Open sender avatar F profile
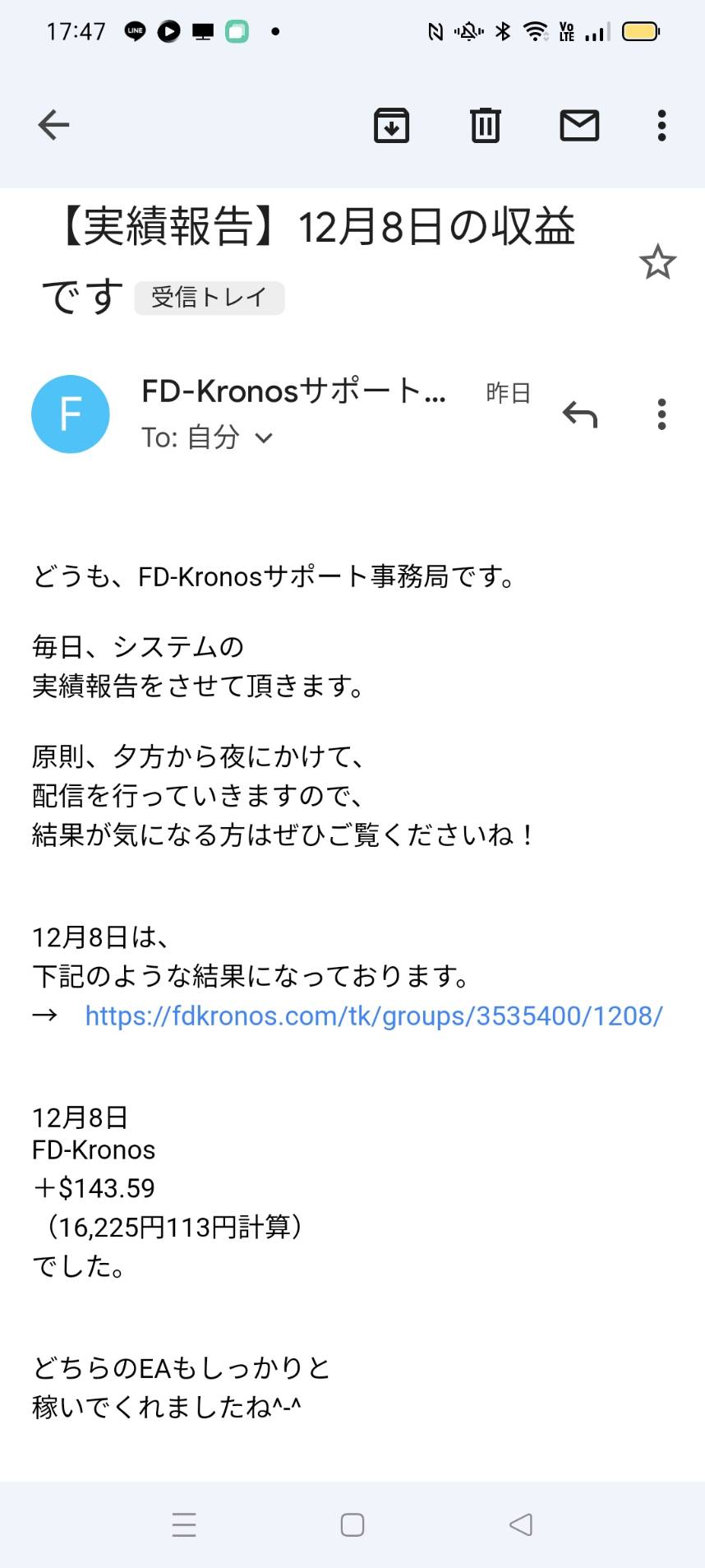This screenshot has height=1568, width=705. (x=71, y=414)
